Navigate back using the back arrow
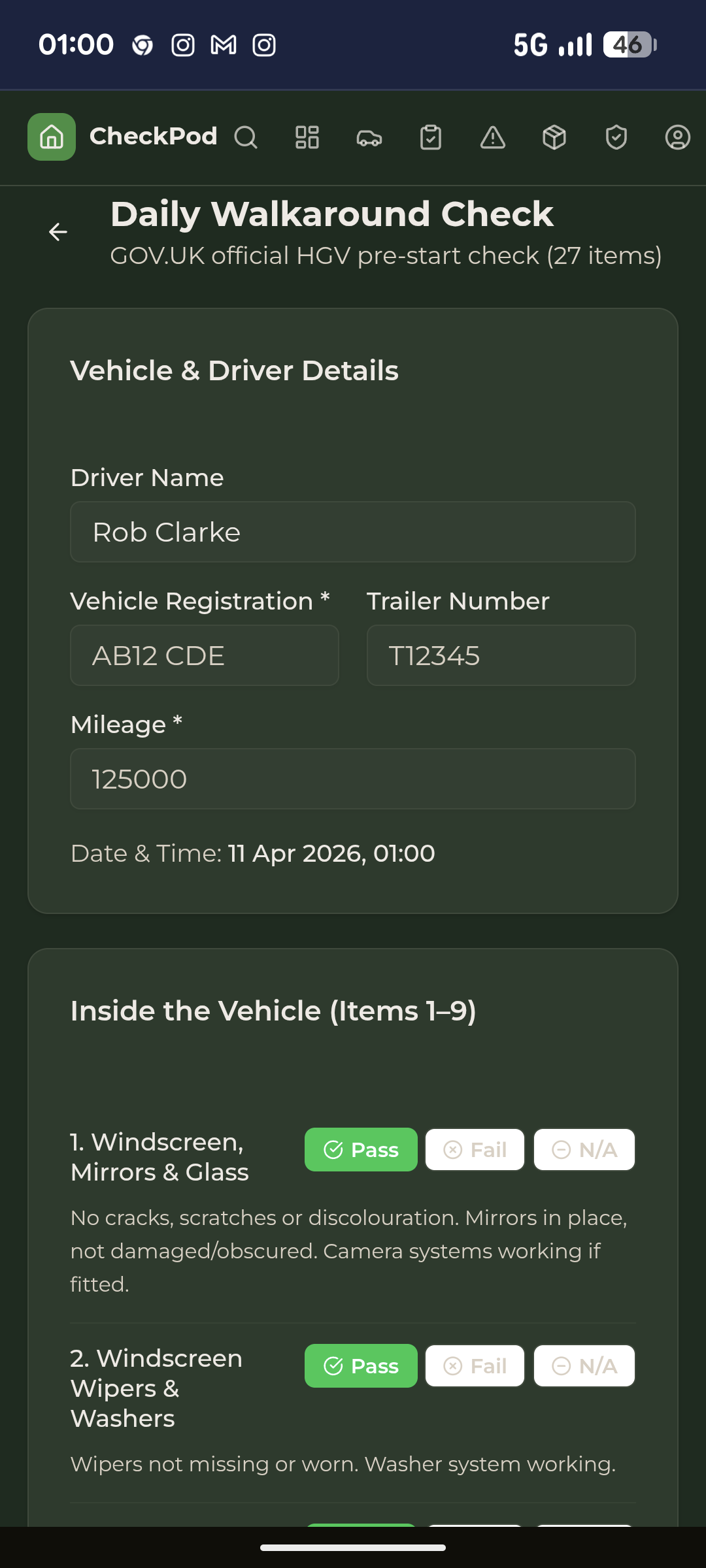Viewport: 706px width, 1568px height. 58,232
